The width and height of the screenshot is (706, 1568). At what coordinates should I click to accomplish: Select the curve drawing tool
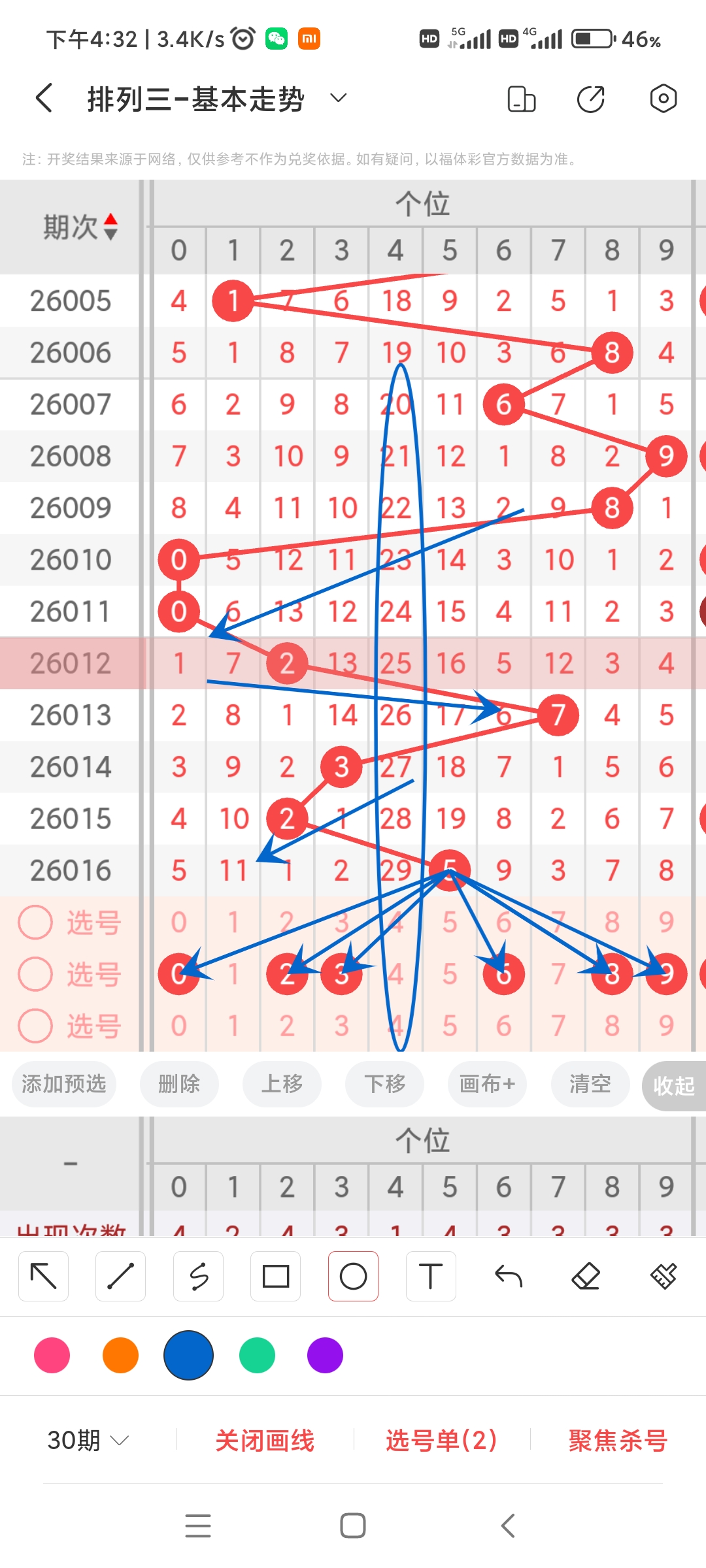click(199, 1275)
